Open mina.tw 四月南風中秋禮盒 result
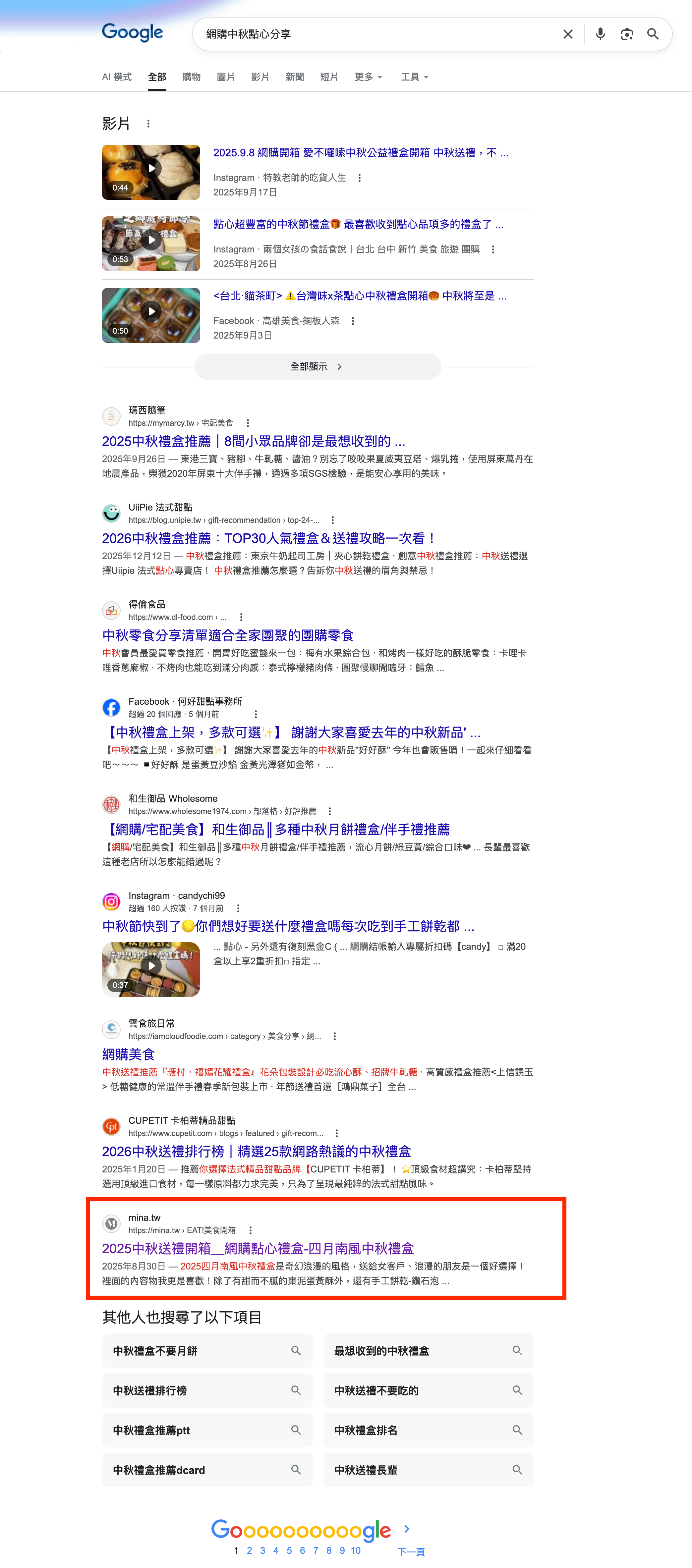The height and width of the screenshot is (1568, 692). point(258,1248)
